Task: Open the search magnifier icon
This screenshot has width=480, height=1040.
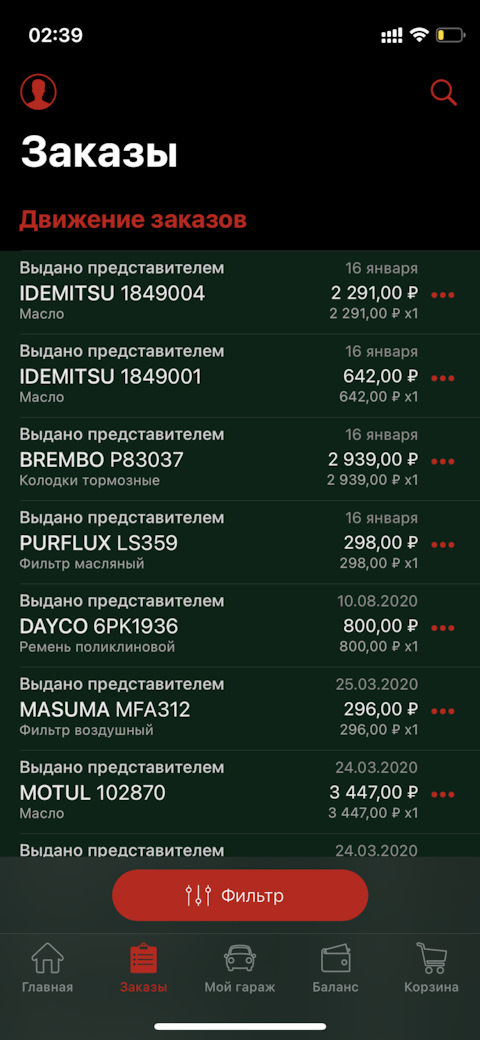Action: (444, 92)
